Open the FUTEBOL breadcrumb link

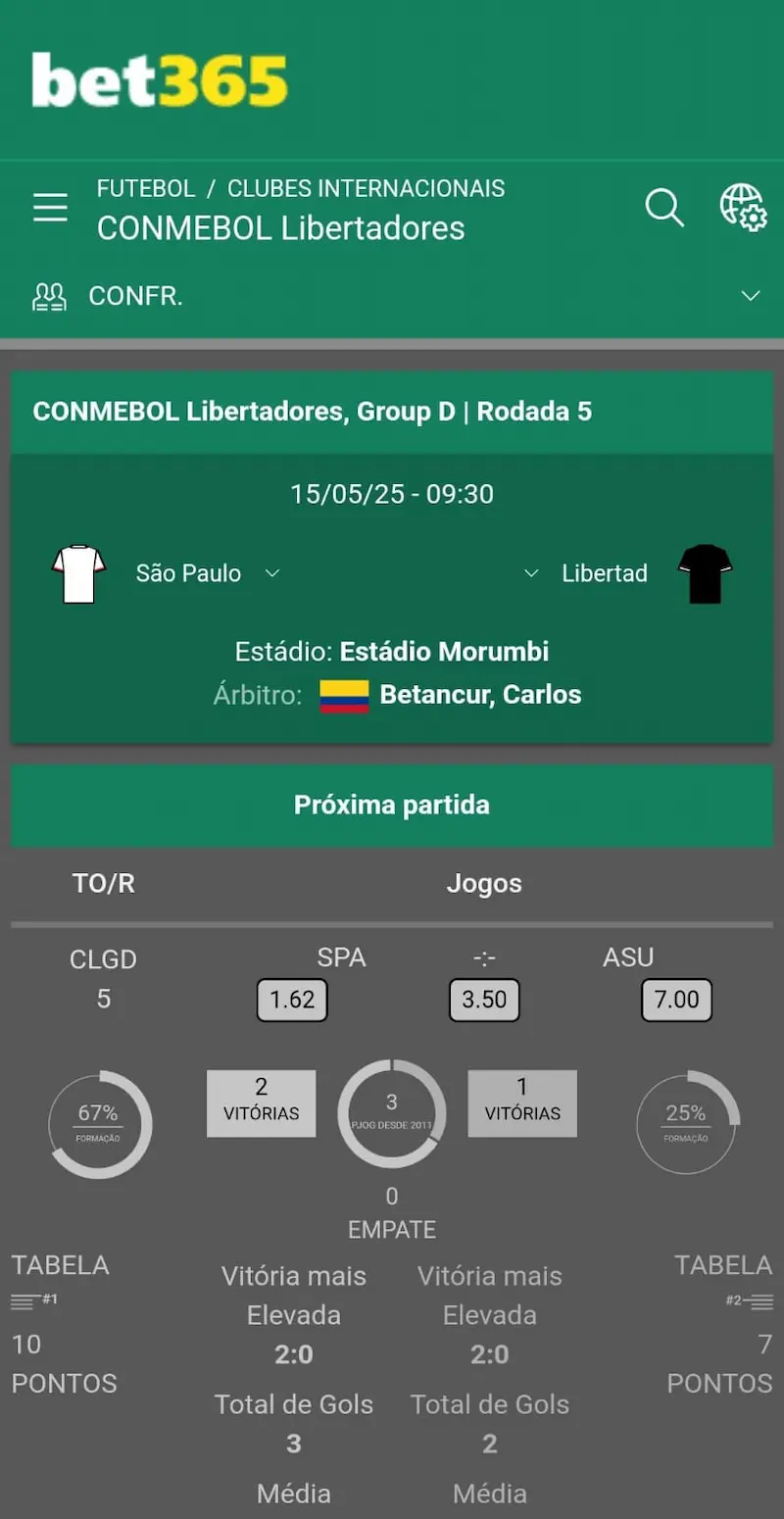point(146,187)
